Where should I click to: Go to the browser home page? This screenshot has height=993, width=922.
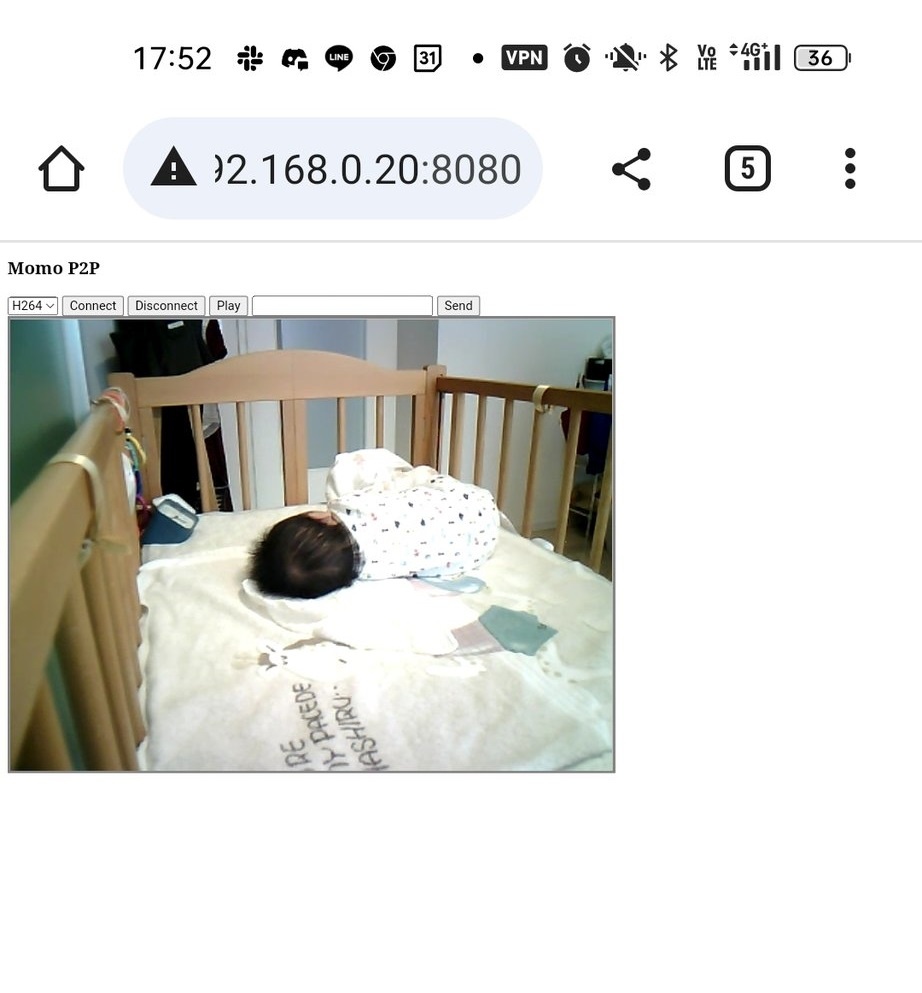click(x=61, y=169)
